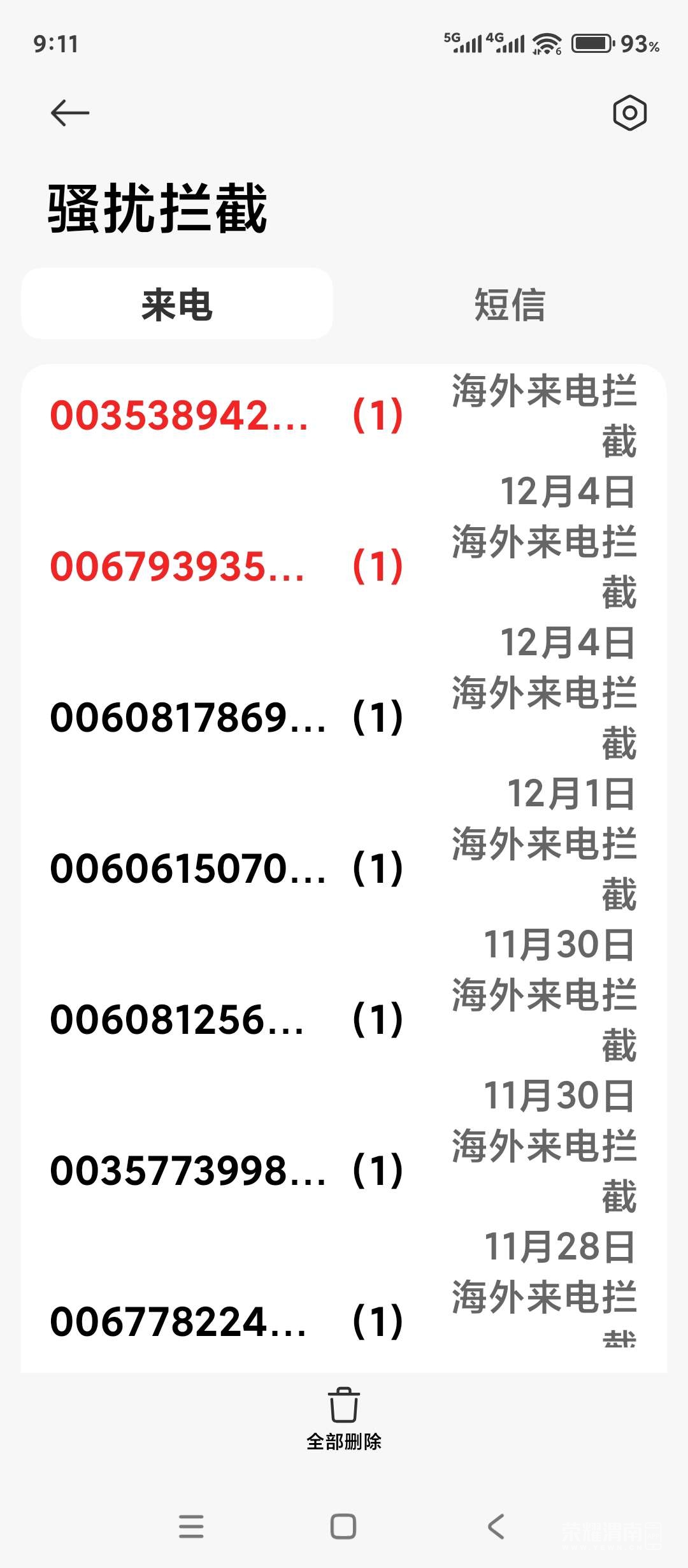Go to the system home screen
This screenshot has height=1568, width=688.
coord(343,1527)
